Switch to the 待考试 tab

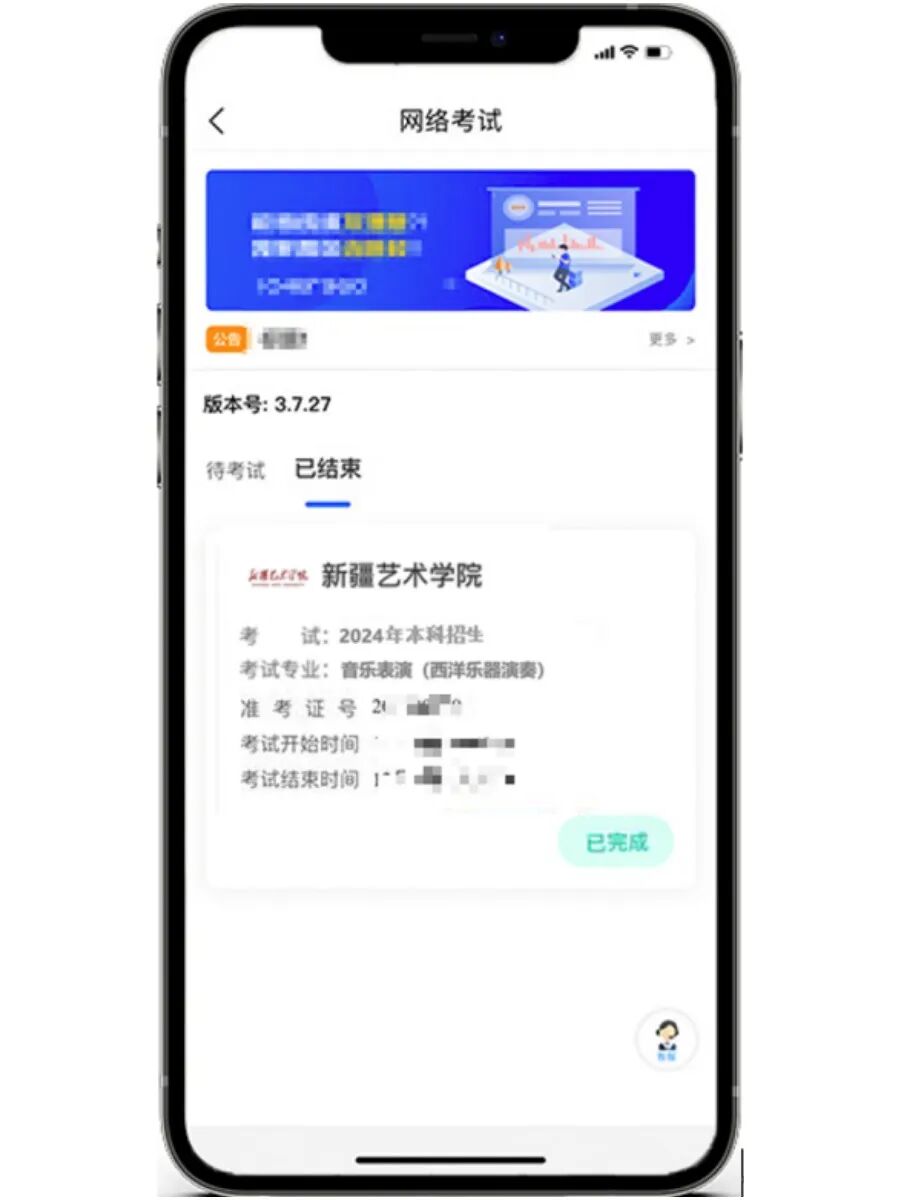(x=236, y=471)
